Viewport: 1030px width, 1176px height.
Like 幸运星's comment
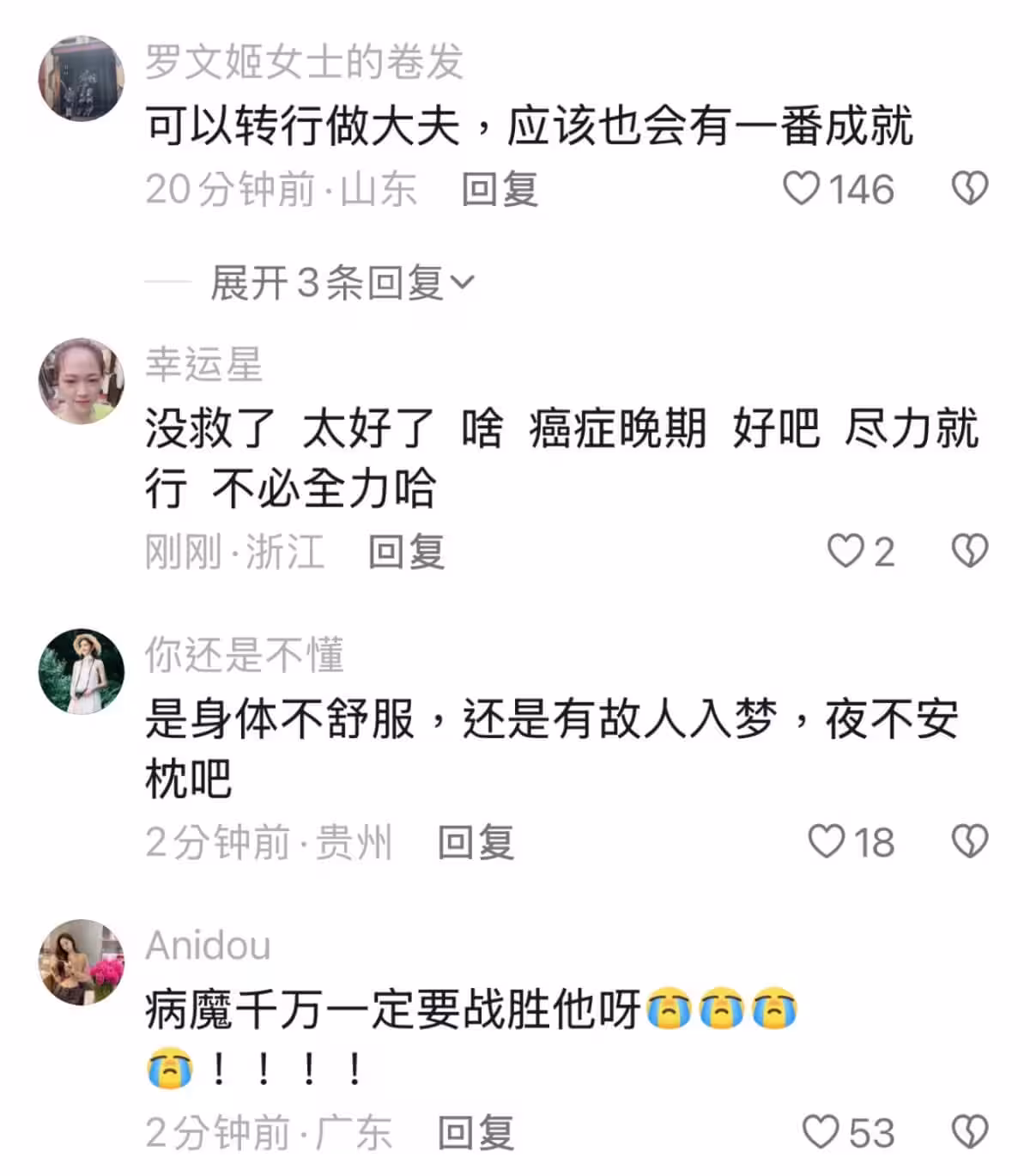click(845, 551)
